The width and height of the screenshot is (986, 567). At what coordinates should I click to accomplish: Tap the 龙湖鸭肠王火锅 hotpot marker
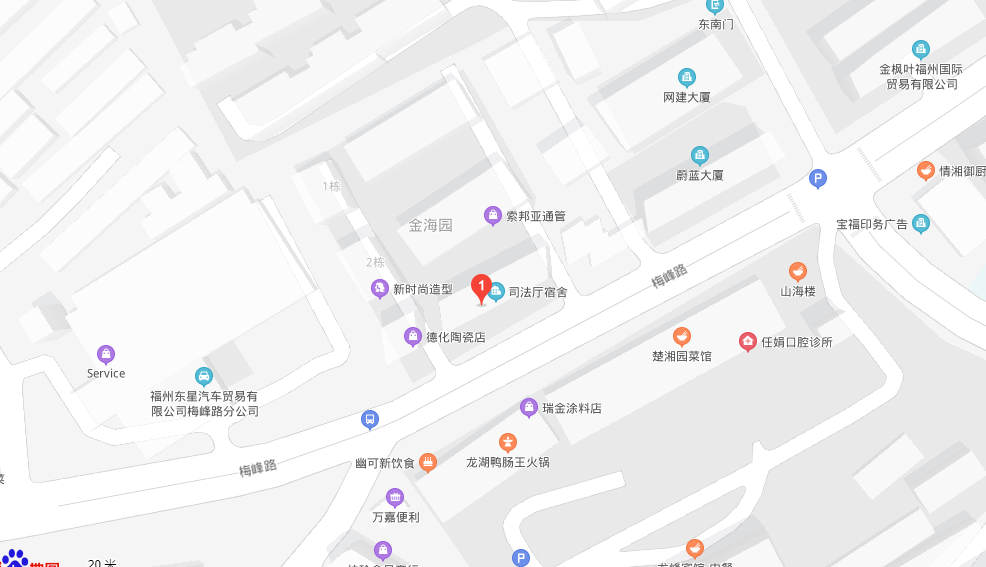pos(508,442)
